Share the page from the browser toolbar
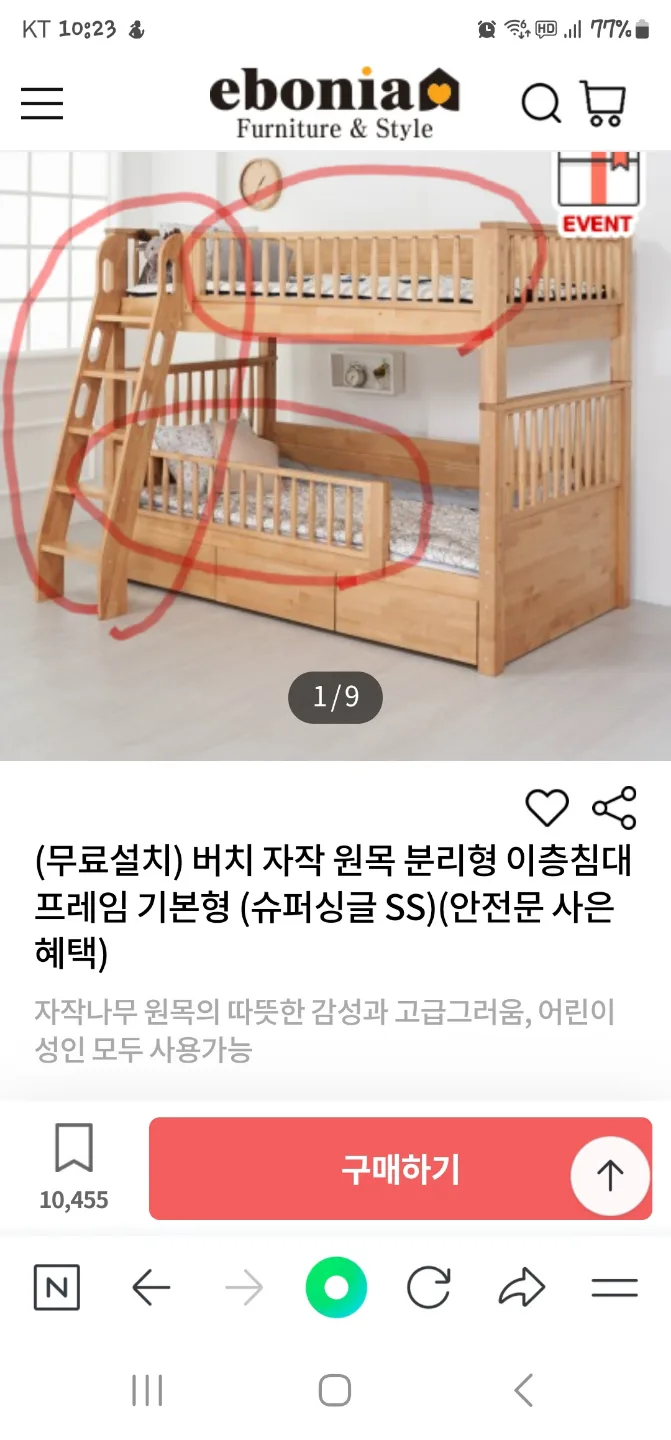Image resolution: width=671 pixels, height=1440 pixels. (x=521, y=1288)
